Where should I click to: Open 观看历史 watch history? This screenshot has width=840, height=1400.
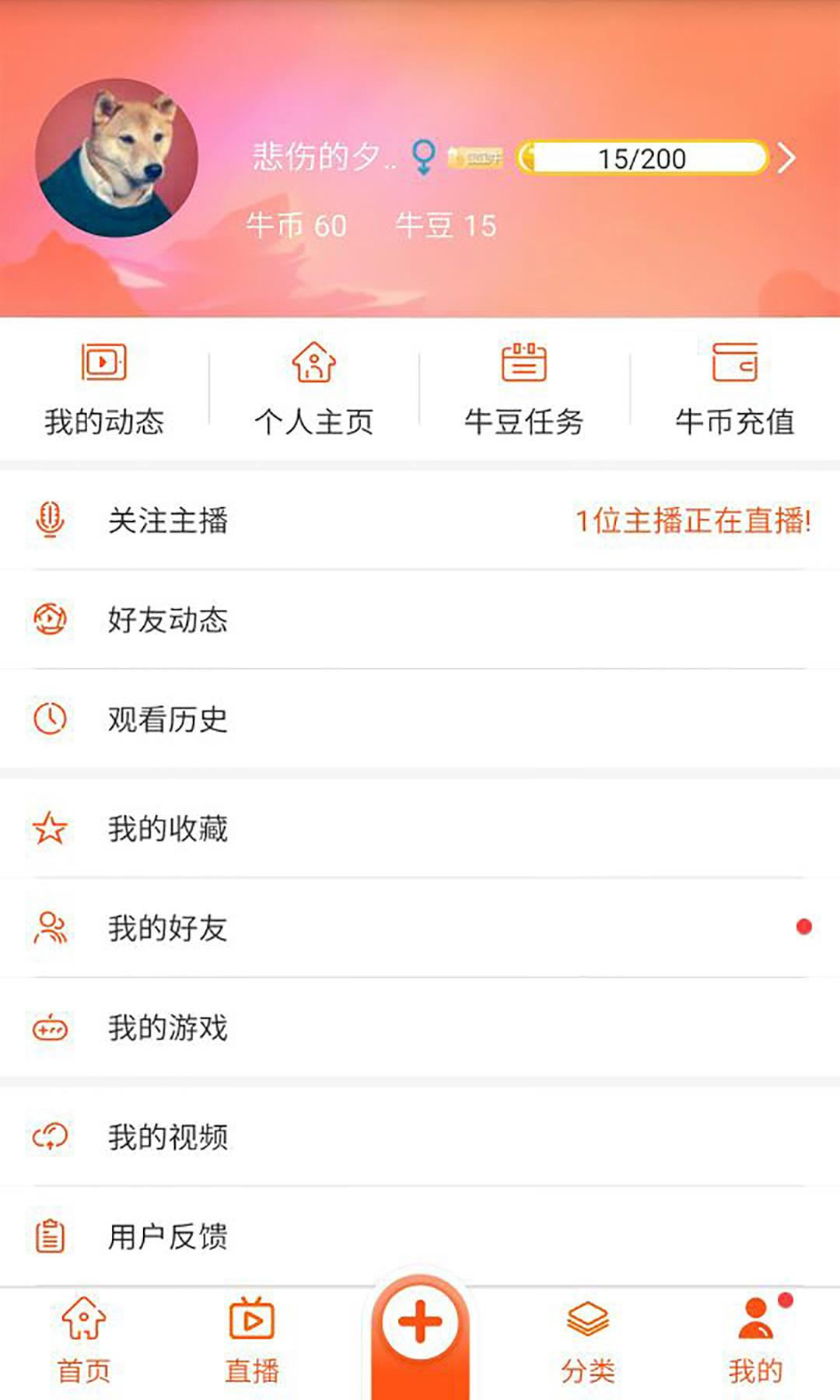click(420, 719)
